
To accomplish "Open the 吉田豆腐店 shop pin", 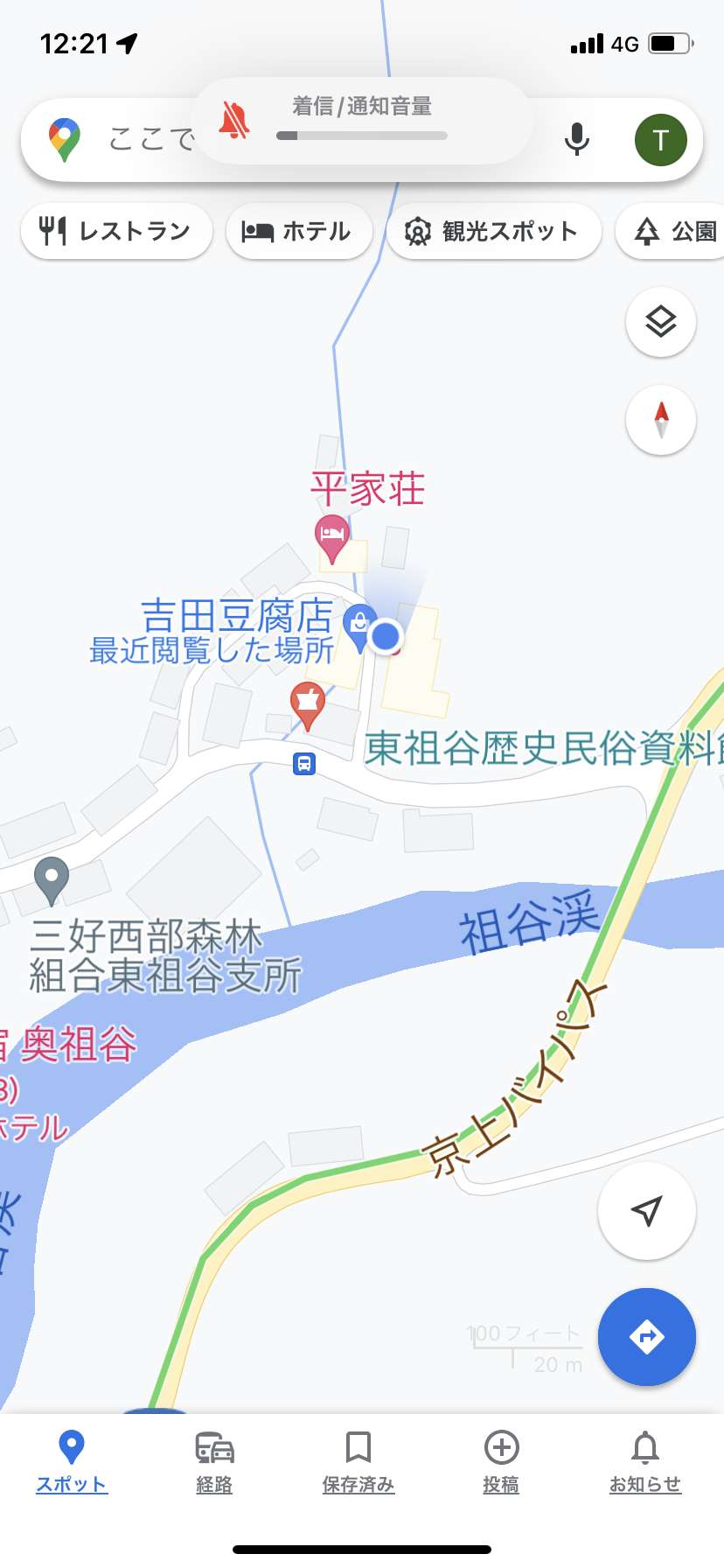I will pyautogui.click(x=359, y=626).
